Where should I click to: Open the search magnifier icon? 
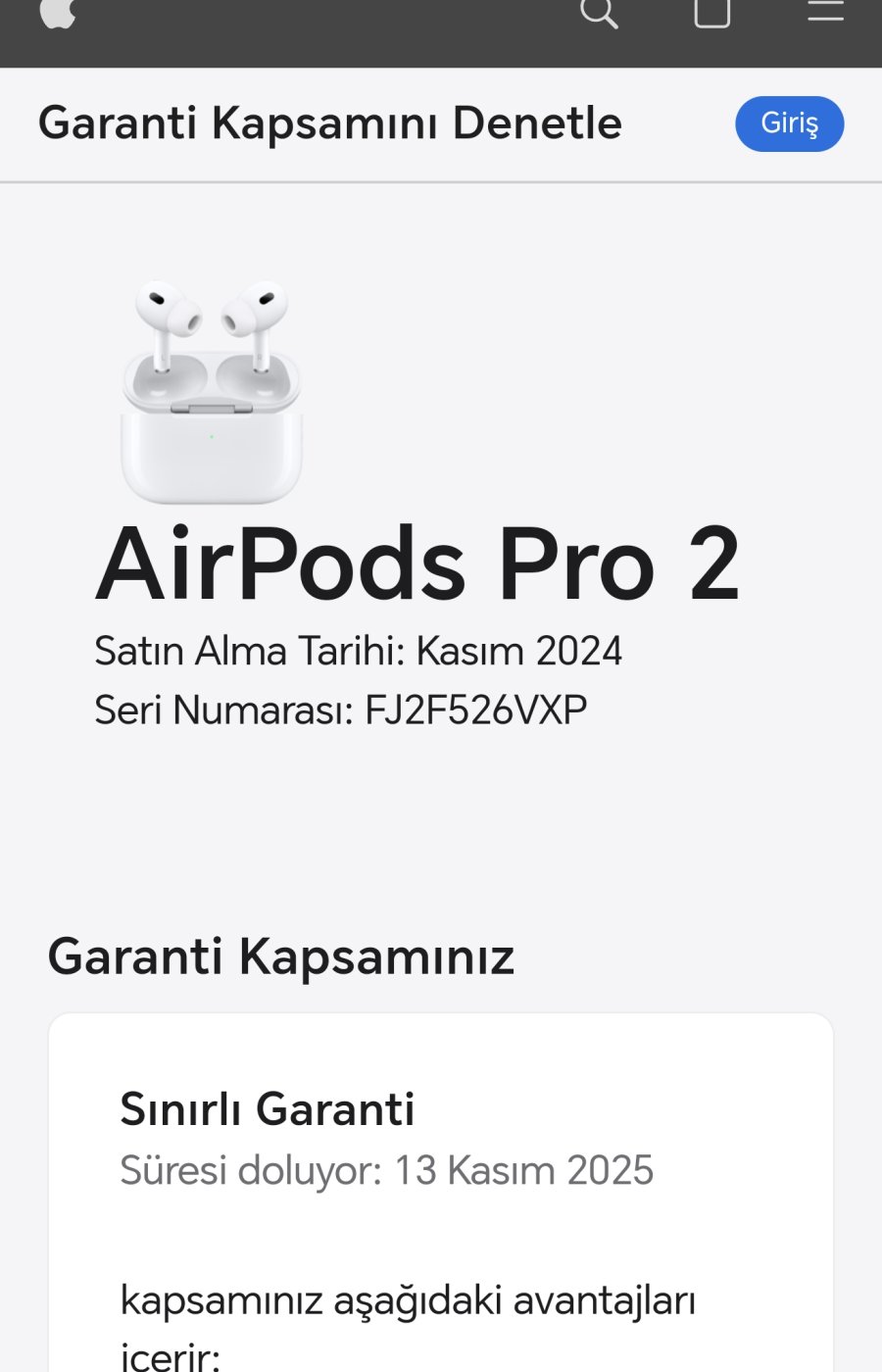(599, 12)
